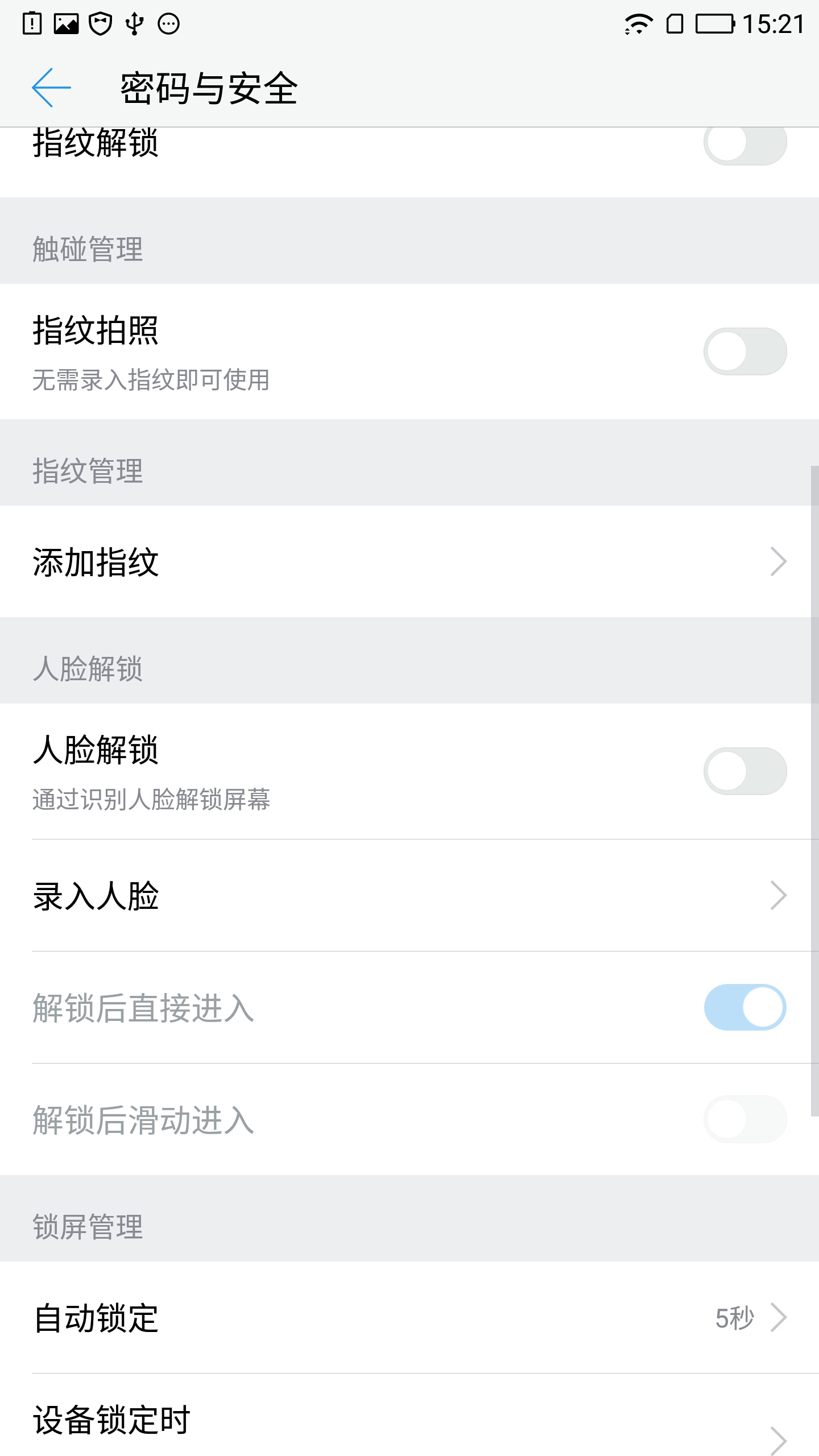The width and height of the screenshot is (819, 1456).
Task: Toggle the 解锁后直接进入 switch
Action: (x=745, y=1007)
